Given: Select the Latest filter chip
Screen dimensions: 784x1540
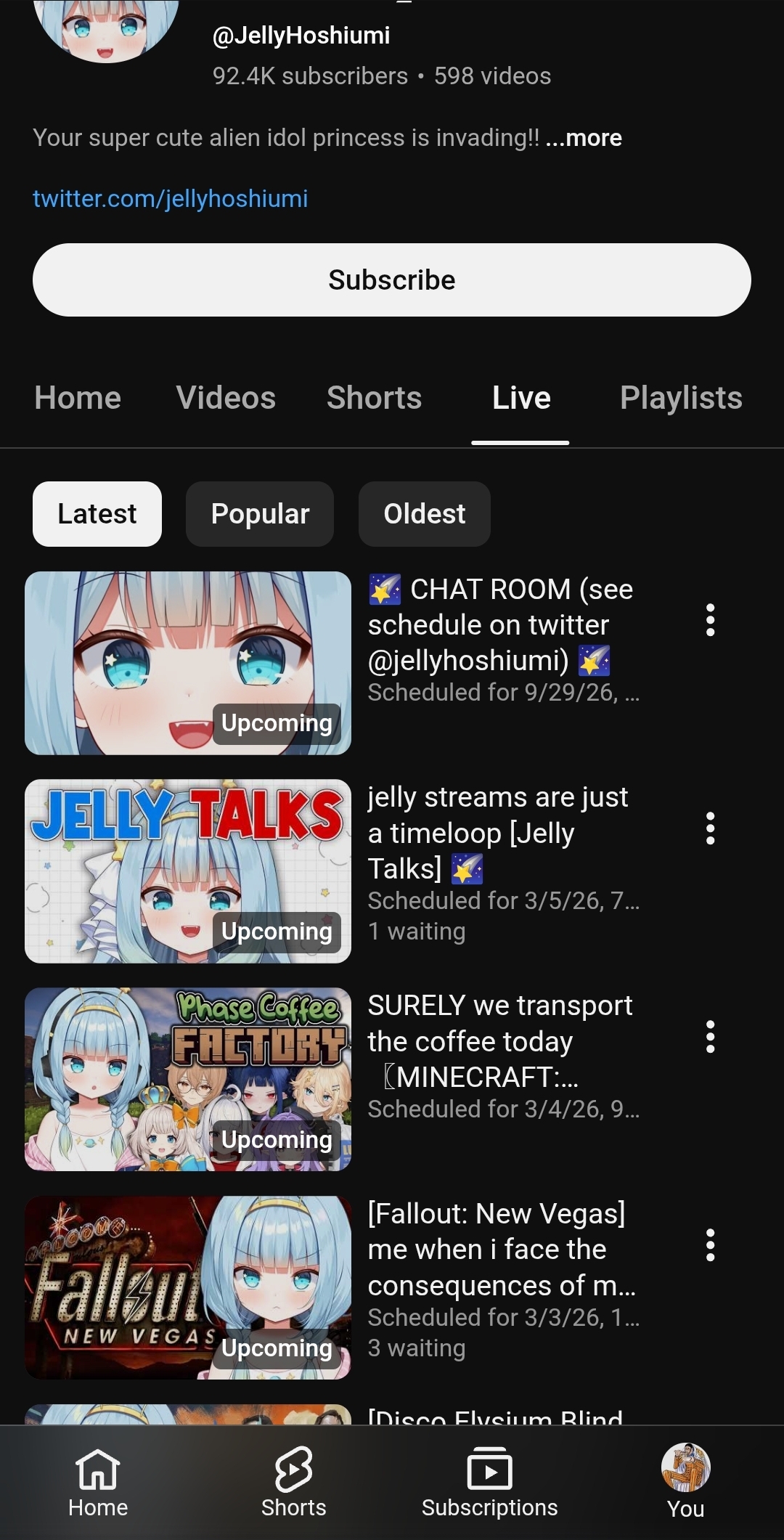Looking at the screenshot, I should (97, 514).
